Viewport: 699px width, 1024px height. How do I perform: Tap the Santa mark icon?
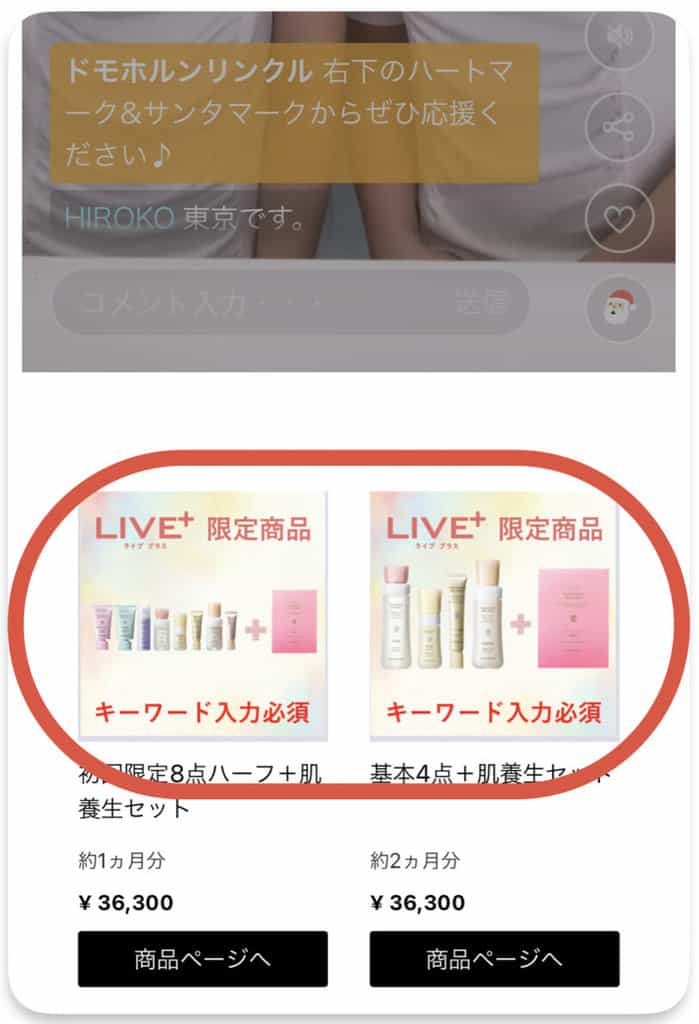tap(619, 308)
